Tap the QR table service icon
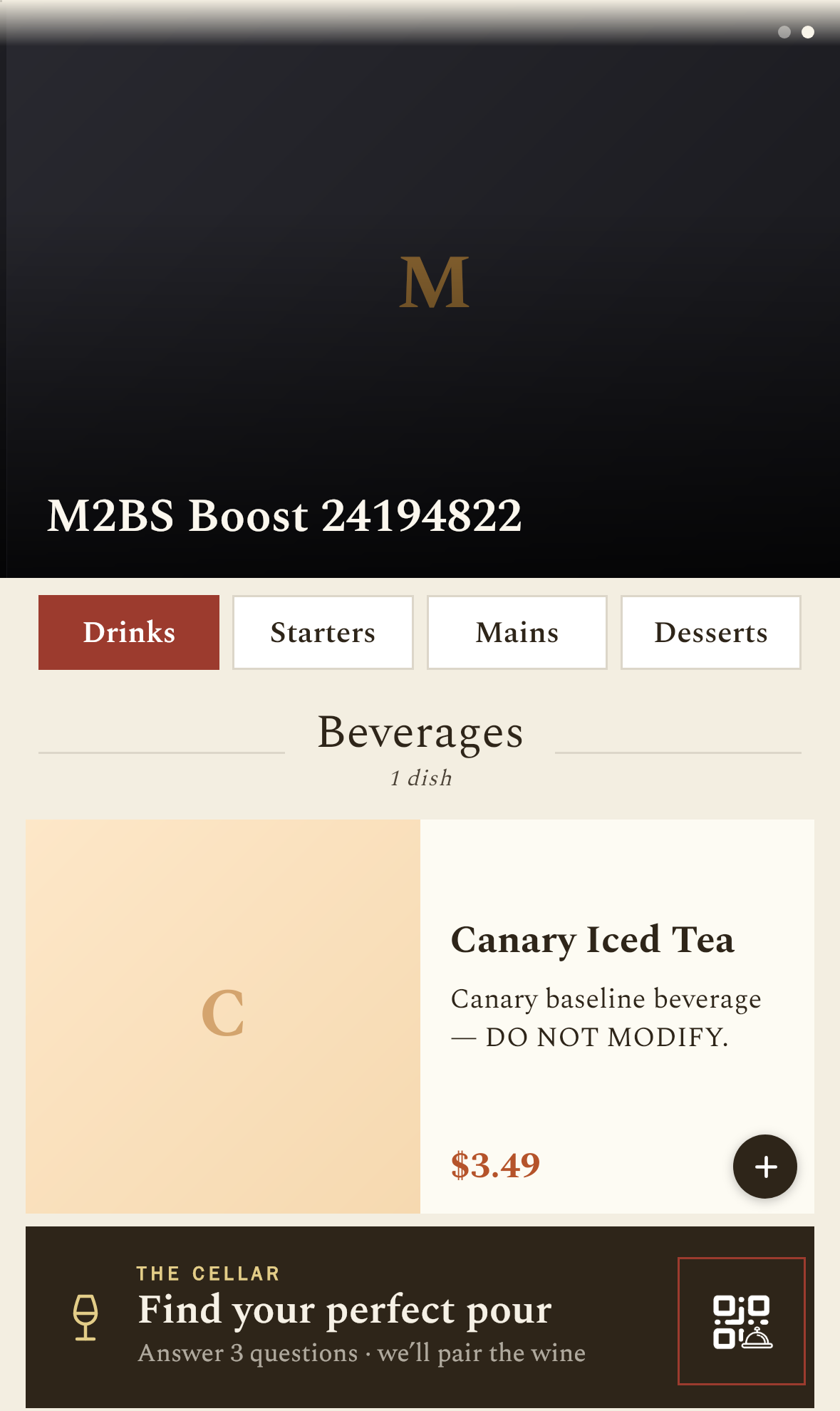The image size is (840, 1411). 741,1321
